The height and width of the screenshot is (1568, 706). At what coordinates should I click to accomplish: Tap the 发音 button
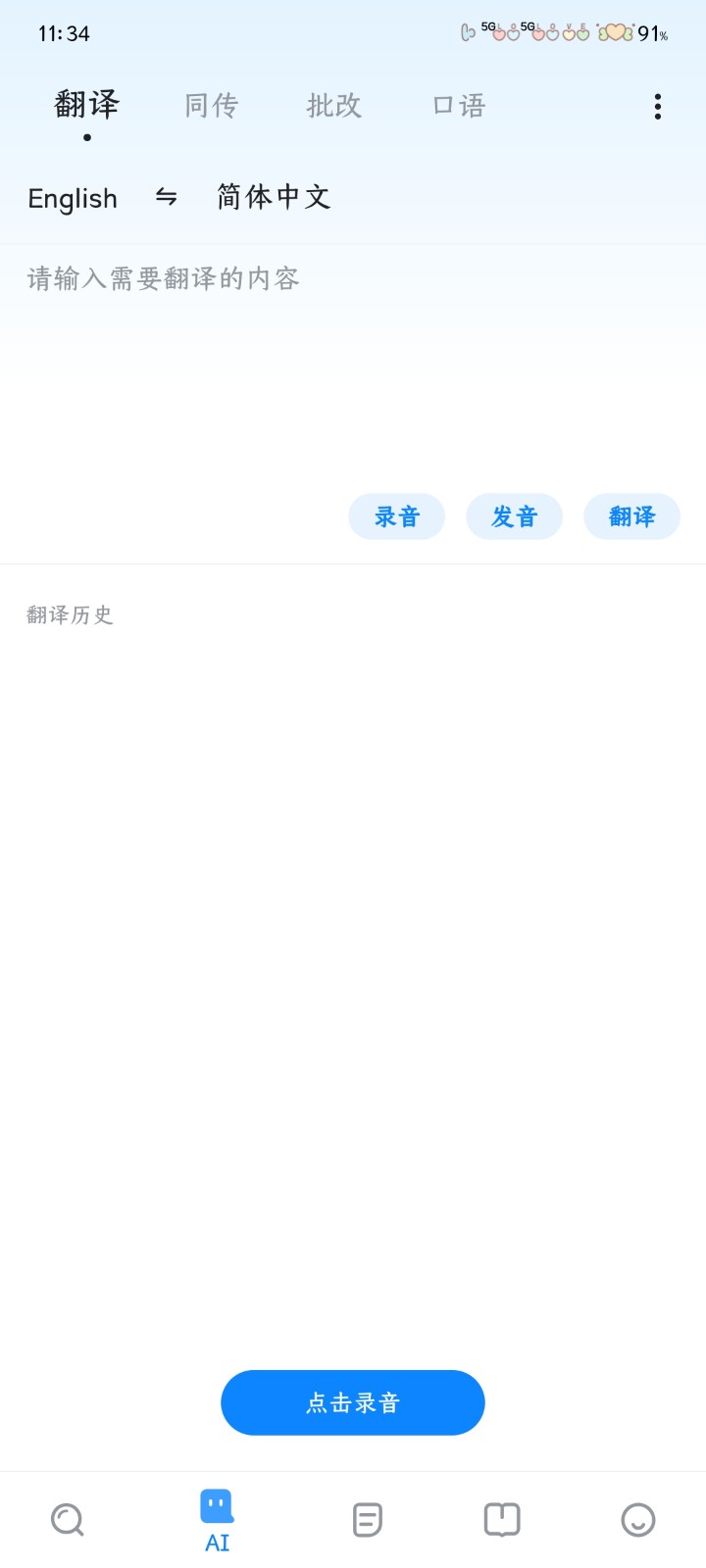tap(514, 516)
